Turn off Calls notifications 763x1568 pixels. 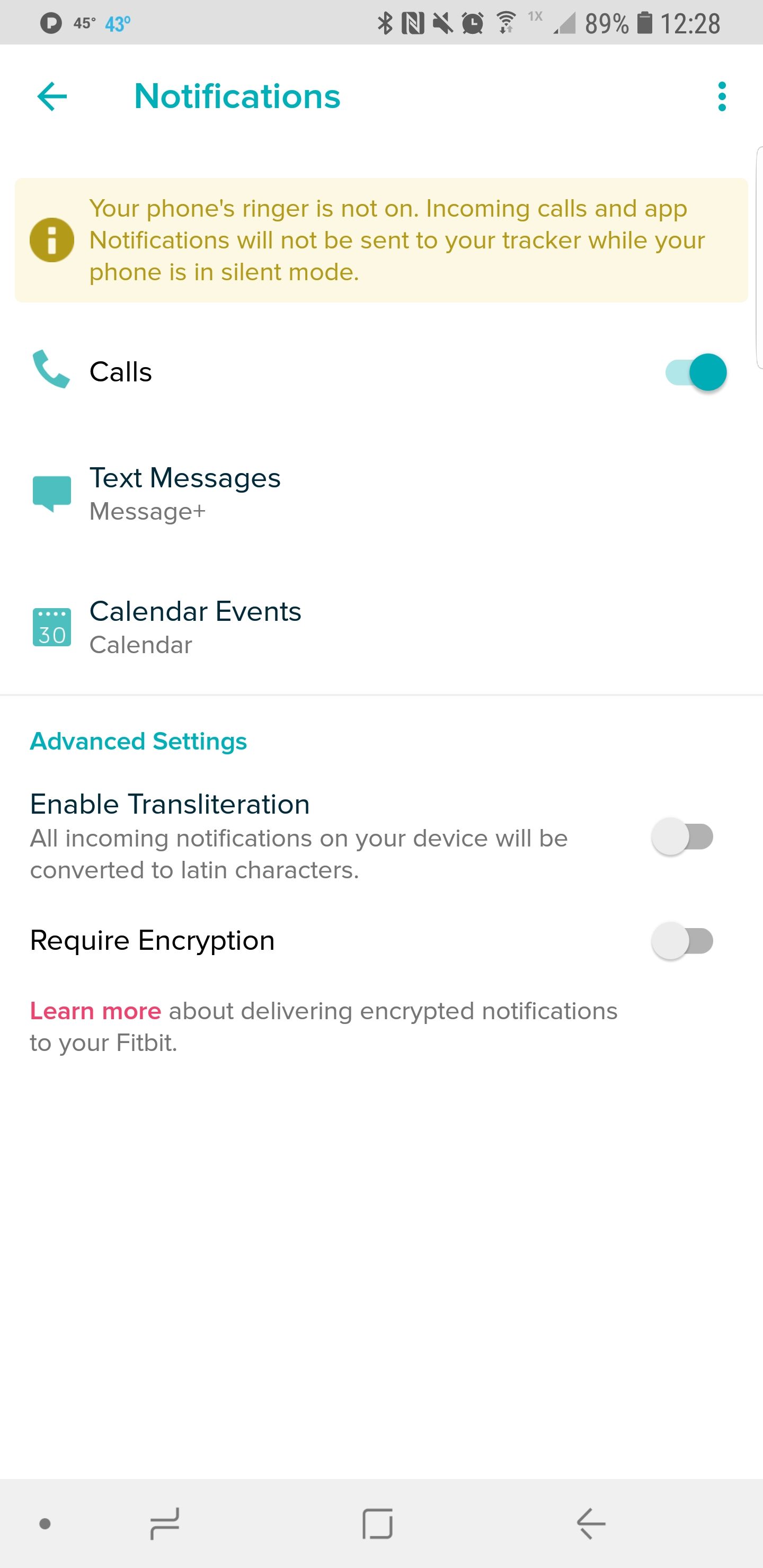[696, 372]
